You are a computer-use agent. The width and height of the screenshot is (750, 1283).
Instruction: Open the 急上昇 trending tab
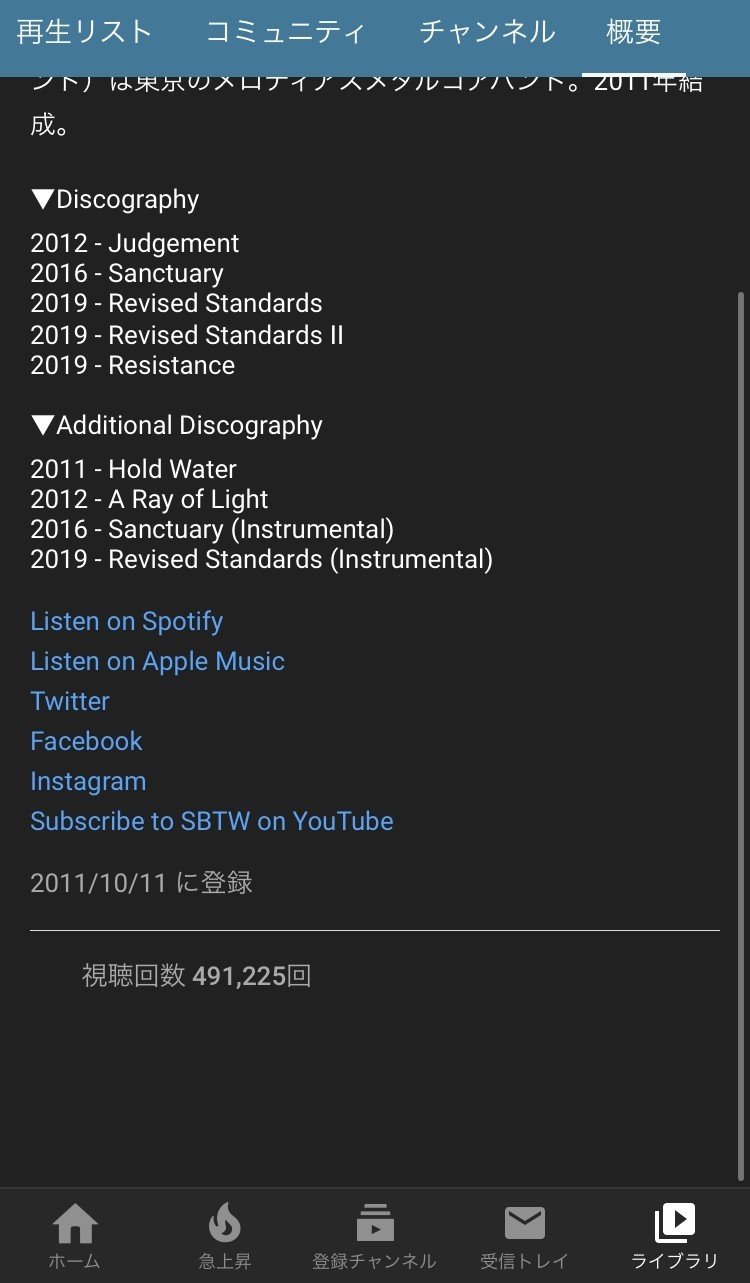coord(225,1236)
